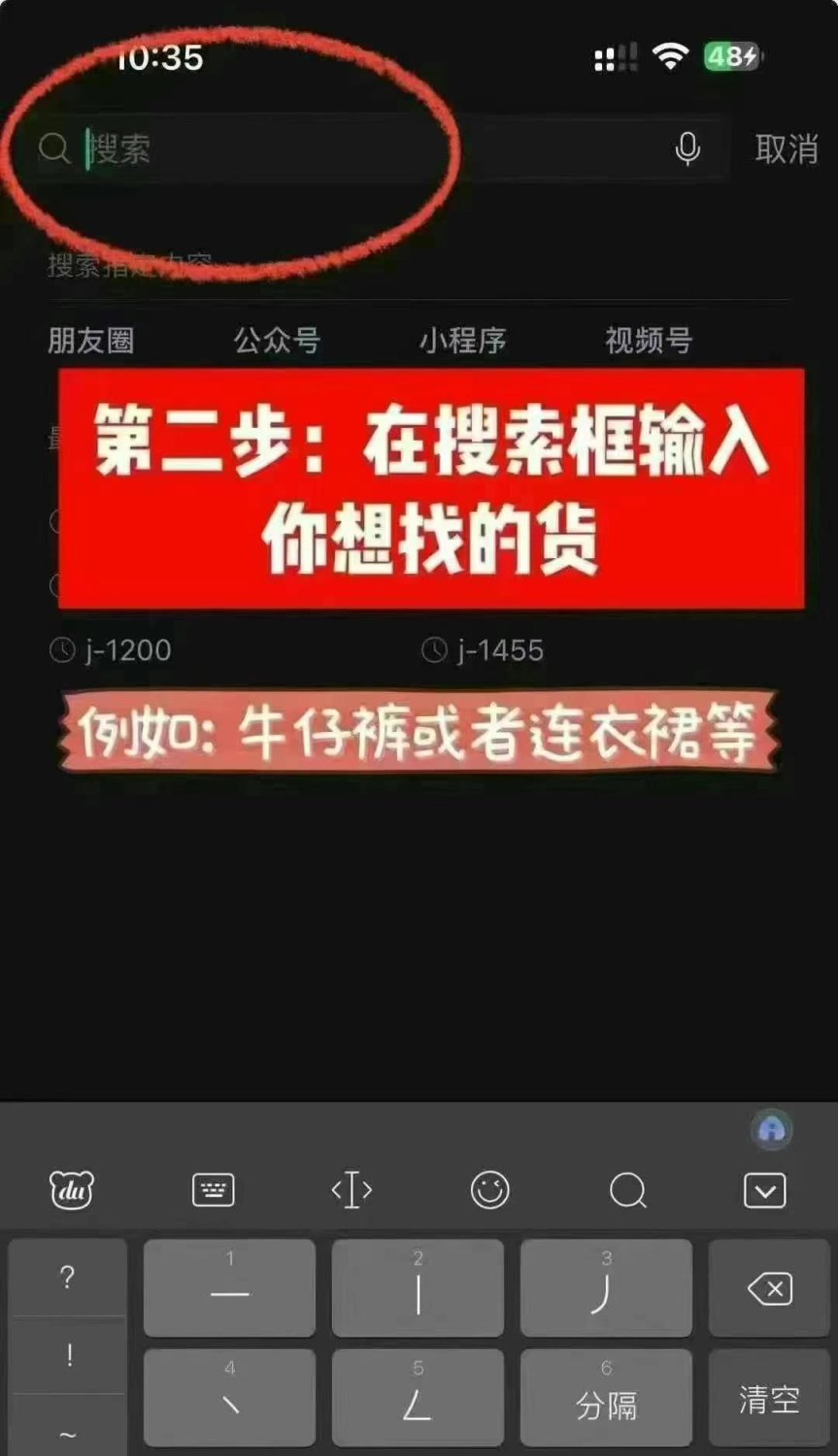Search within 朋友圈
The width and height of the screenshot is (838, 1456).
[x=91, y=341]
